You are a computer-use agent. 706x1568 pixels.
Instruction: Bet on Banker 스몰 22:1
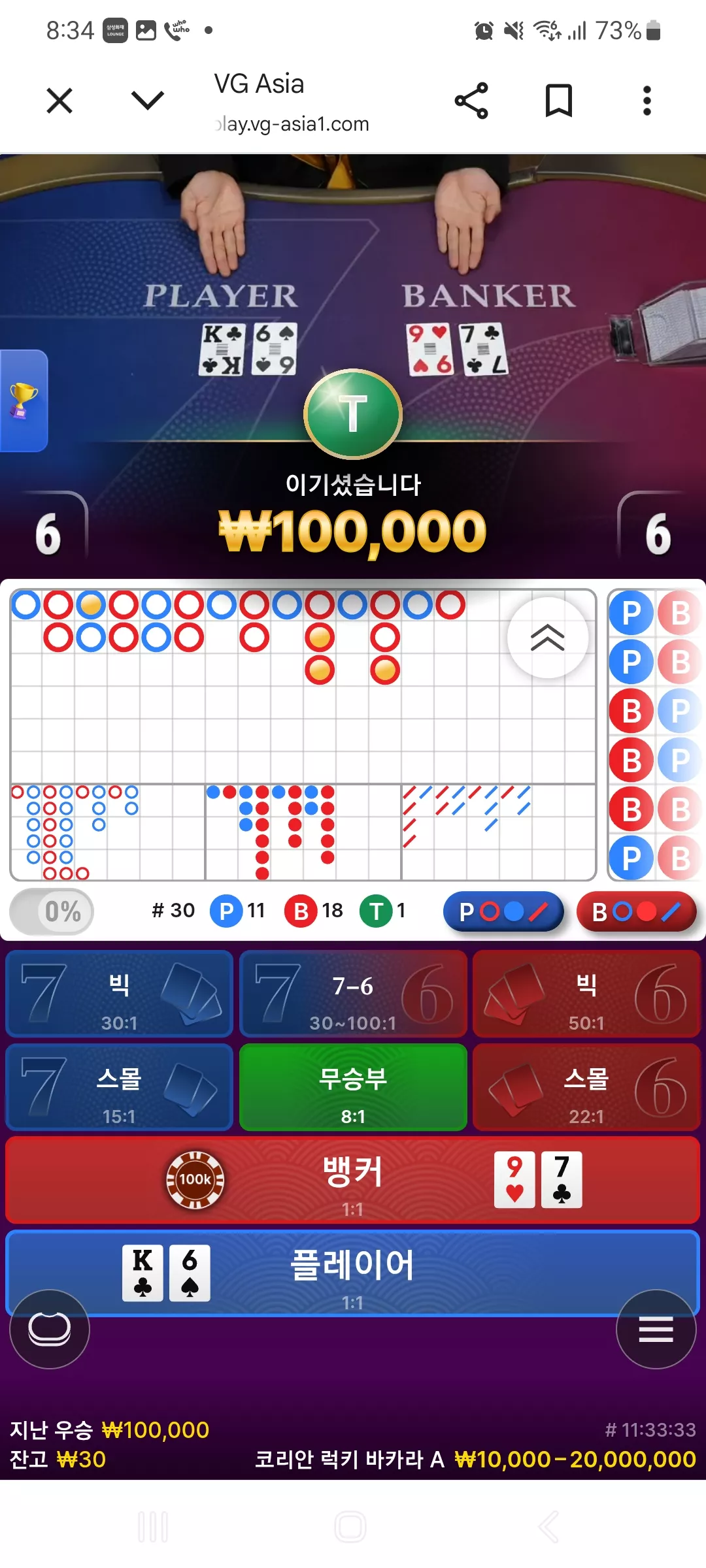[586, 1087]
